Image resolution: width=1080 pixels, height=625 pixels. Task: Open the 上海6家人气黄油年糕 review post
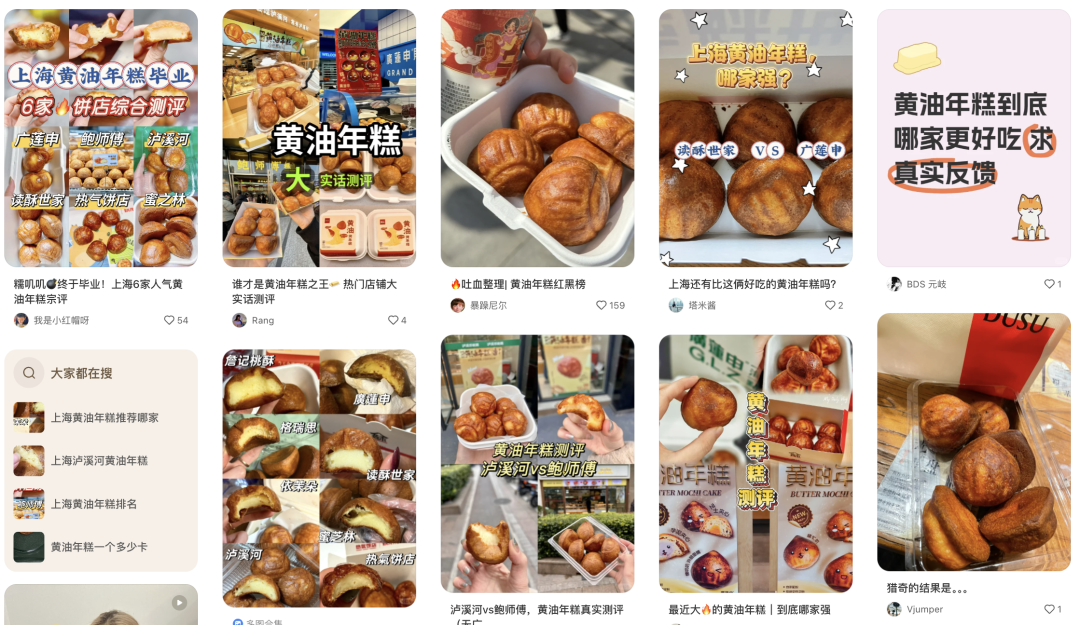coord(101,138)
